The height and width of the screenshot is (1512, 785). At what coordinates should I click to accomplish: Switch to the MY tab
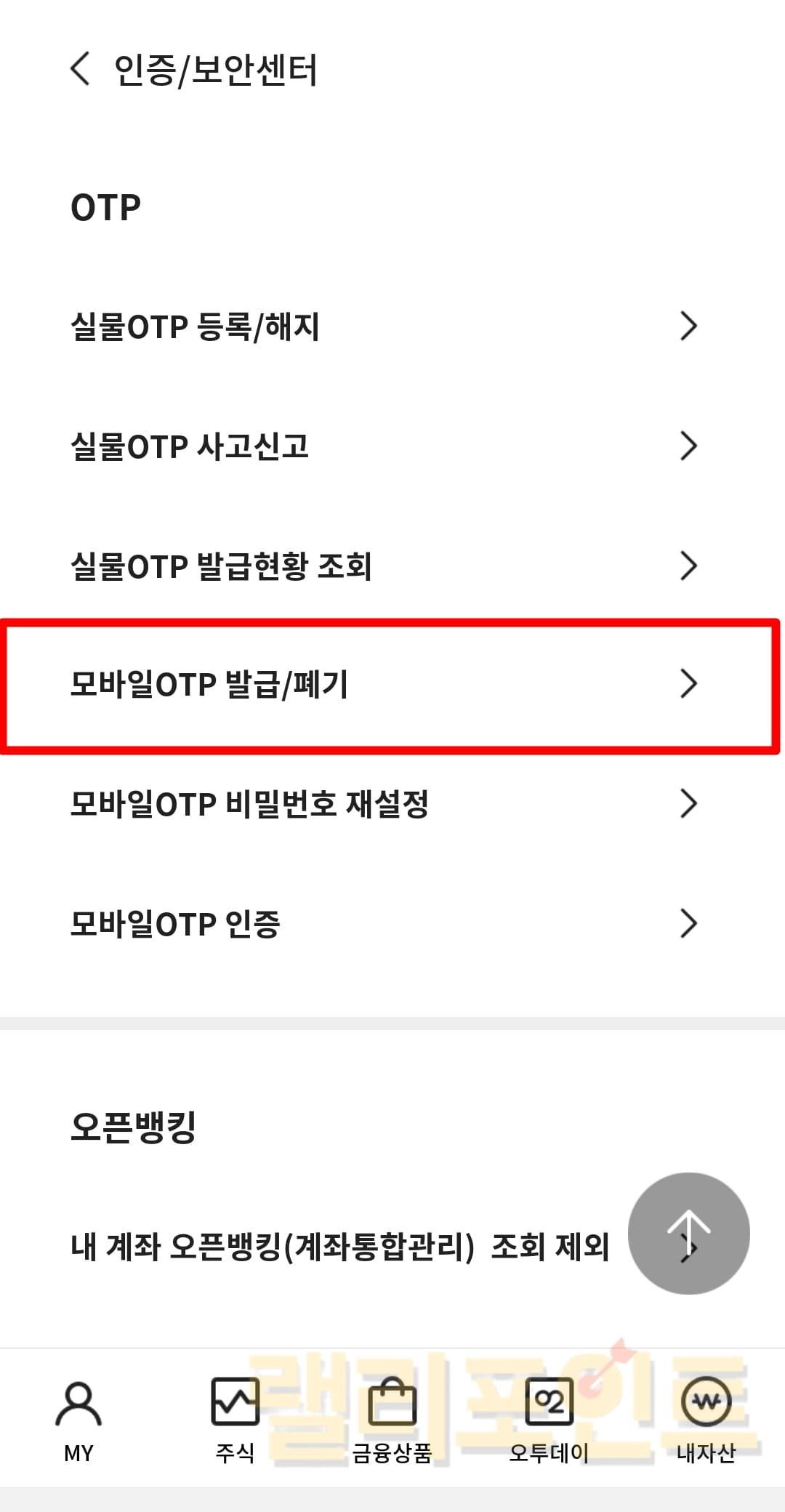(x=78, y=1421)
